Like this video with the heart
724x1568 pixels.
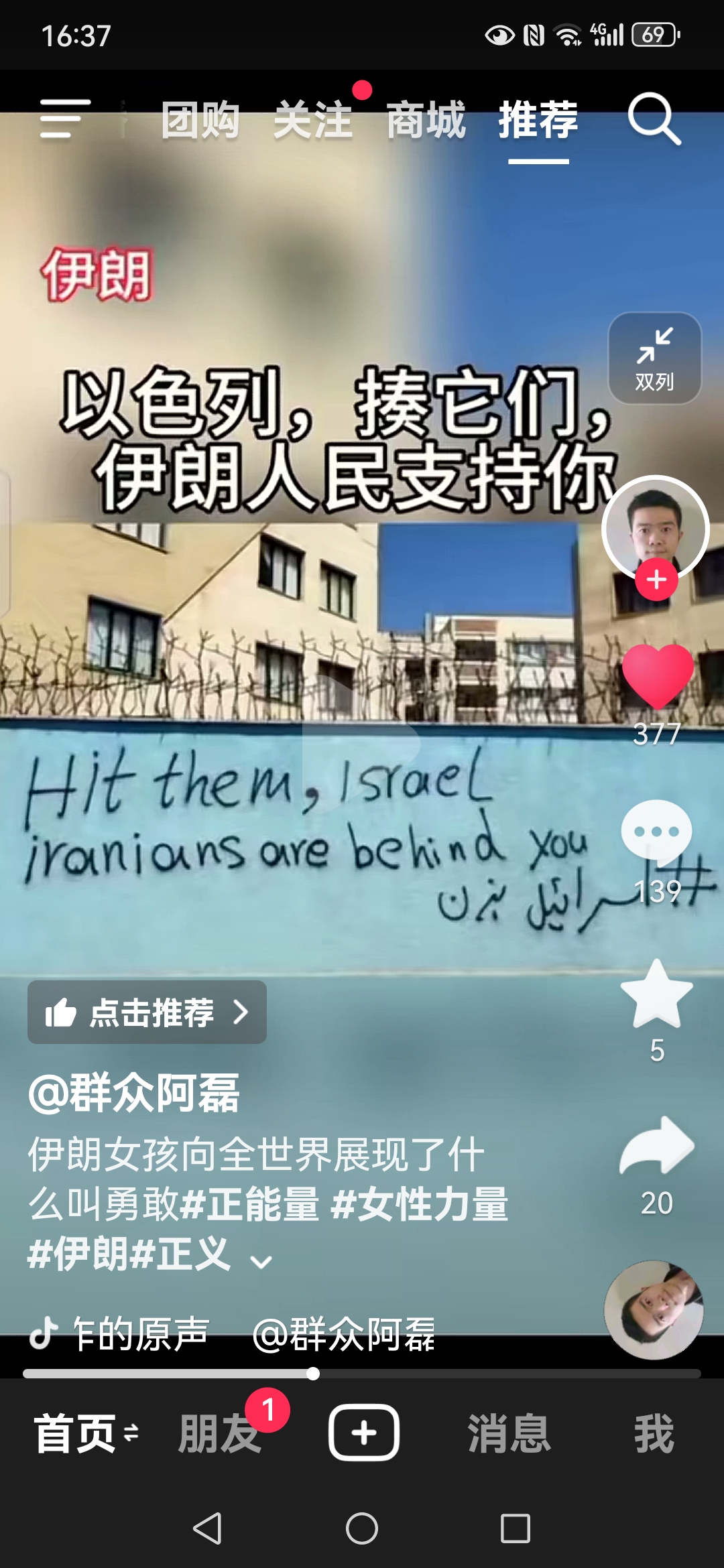(657, 677)
